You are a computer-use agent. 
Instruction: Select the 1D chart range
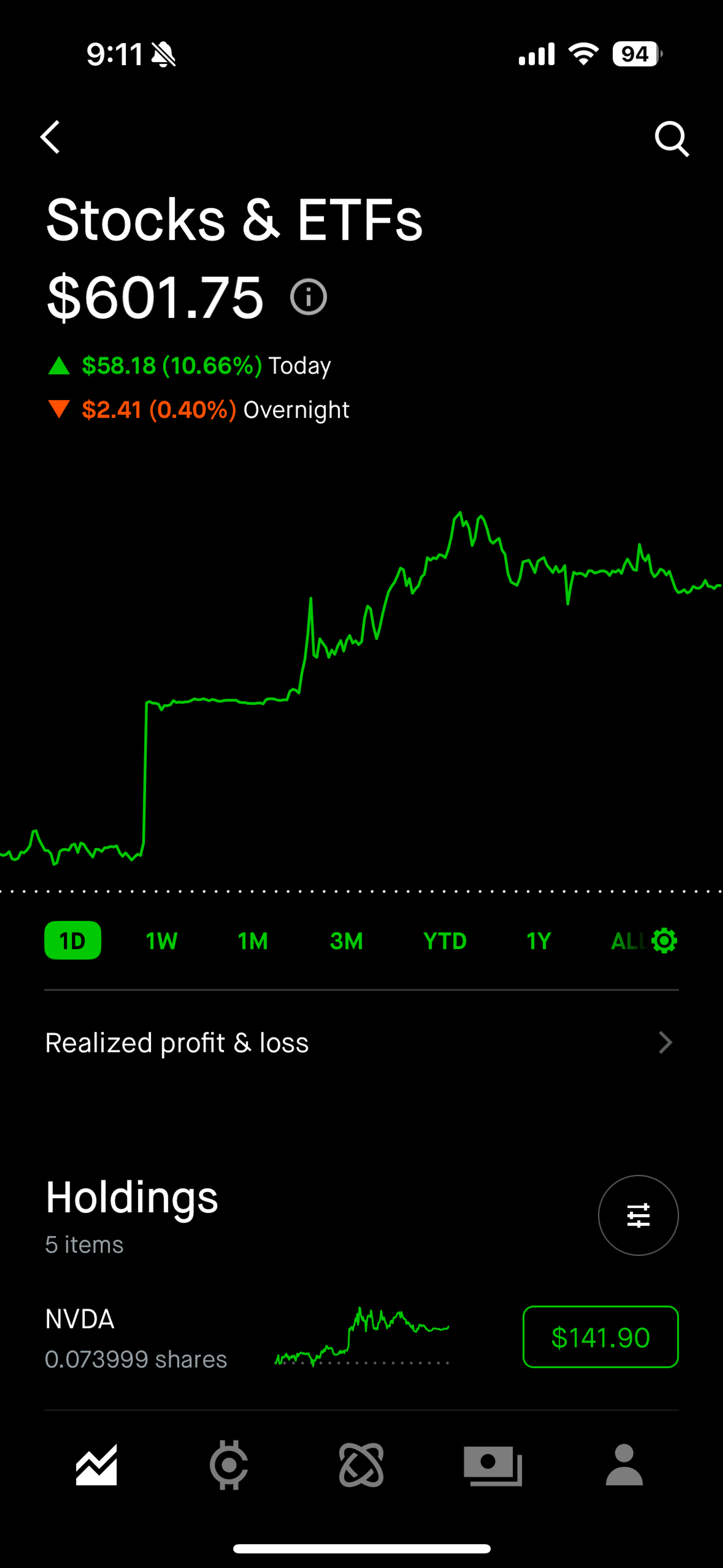(72, 941)
